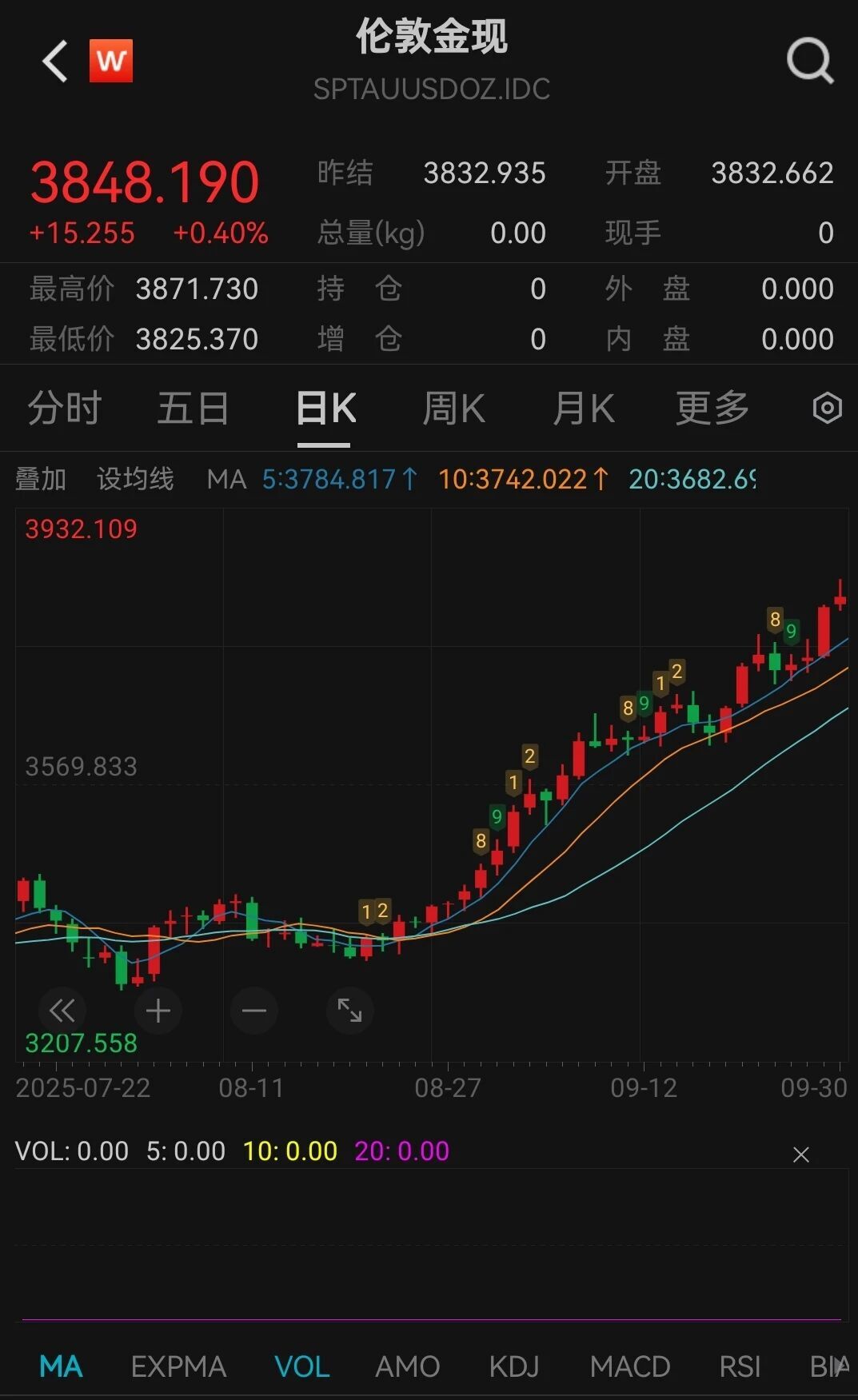858x1400 pixels.
Task: Select the 月K monthly chart tab
Action: click(x=583, y=409)
